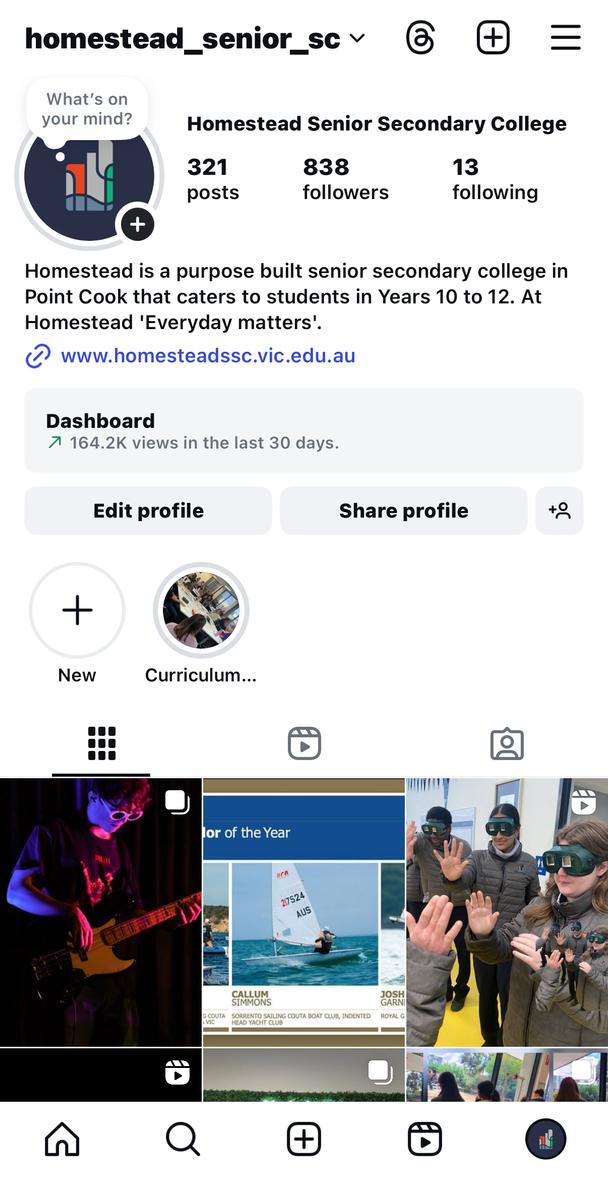
Task: Tap Share profile
Action: click(403, 511)
